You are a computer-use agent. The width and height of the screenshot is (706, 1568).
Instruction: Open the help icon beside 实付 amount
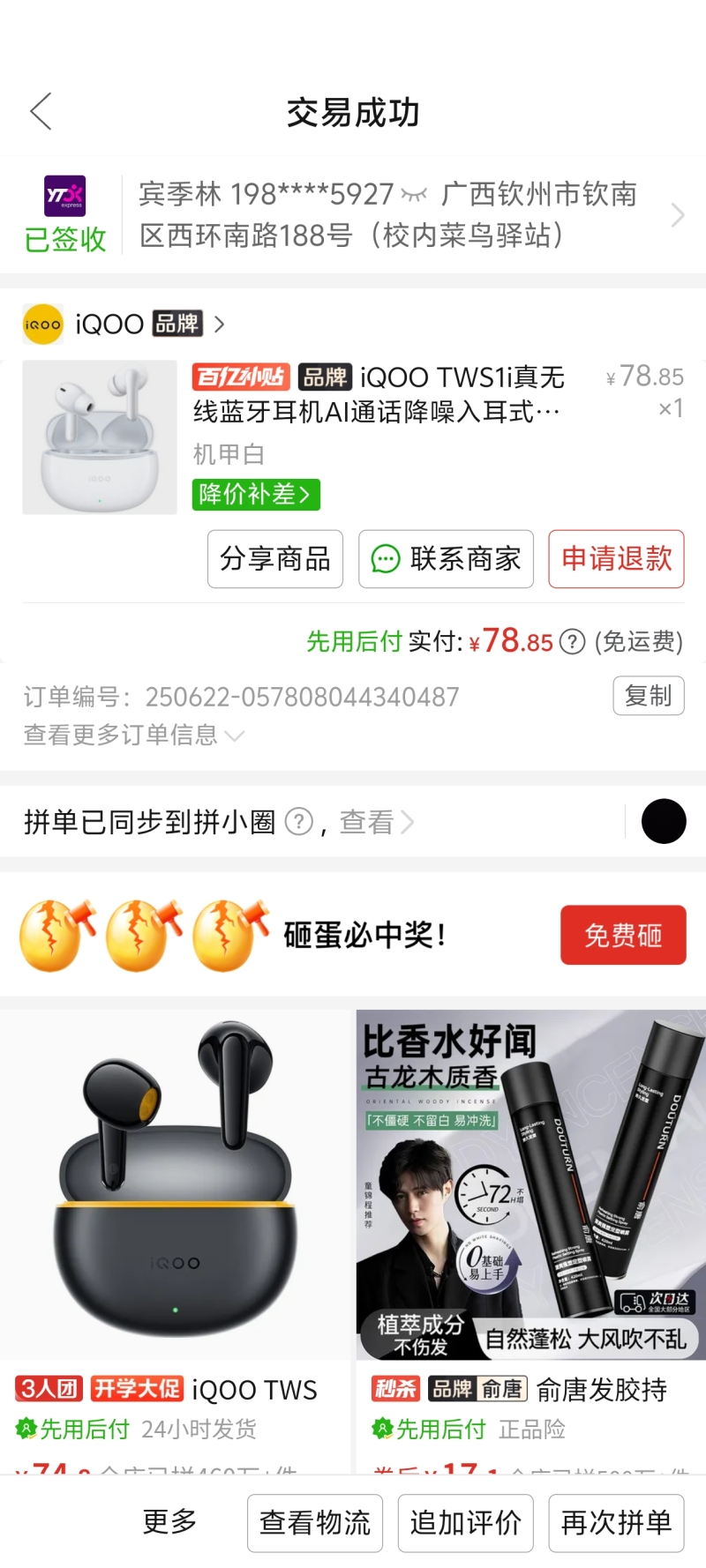(x=573, y=642)
